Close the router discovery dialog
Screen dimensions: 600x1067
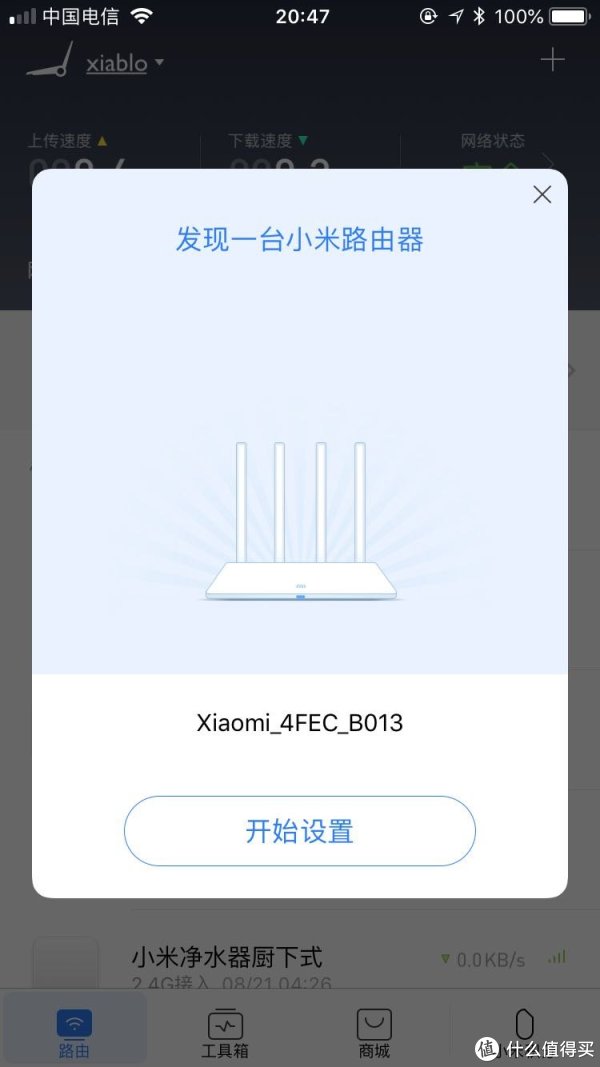(542, 195)
